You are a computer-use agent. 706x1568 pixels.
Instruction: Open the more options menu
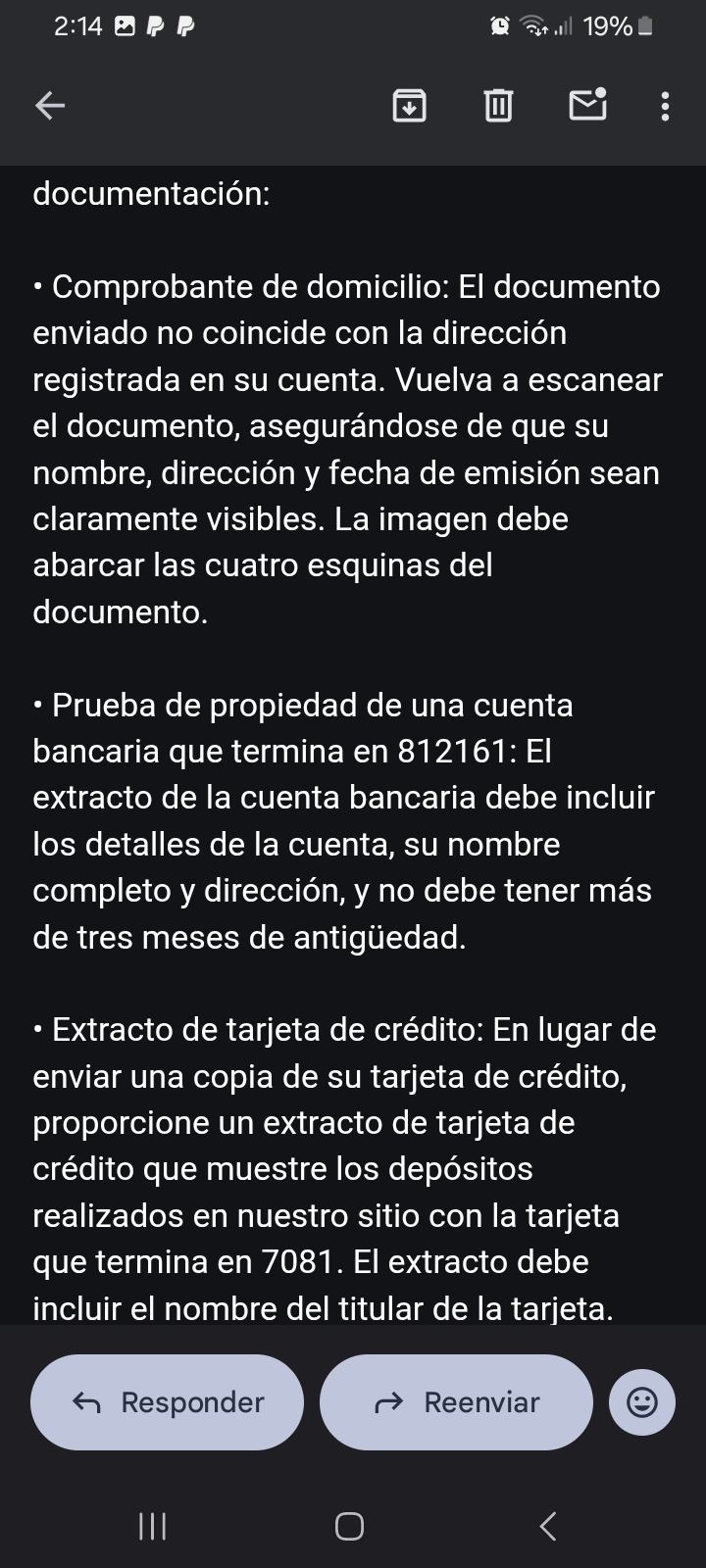coord(665,105)
